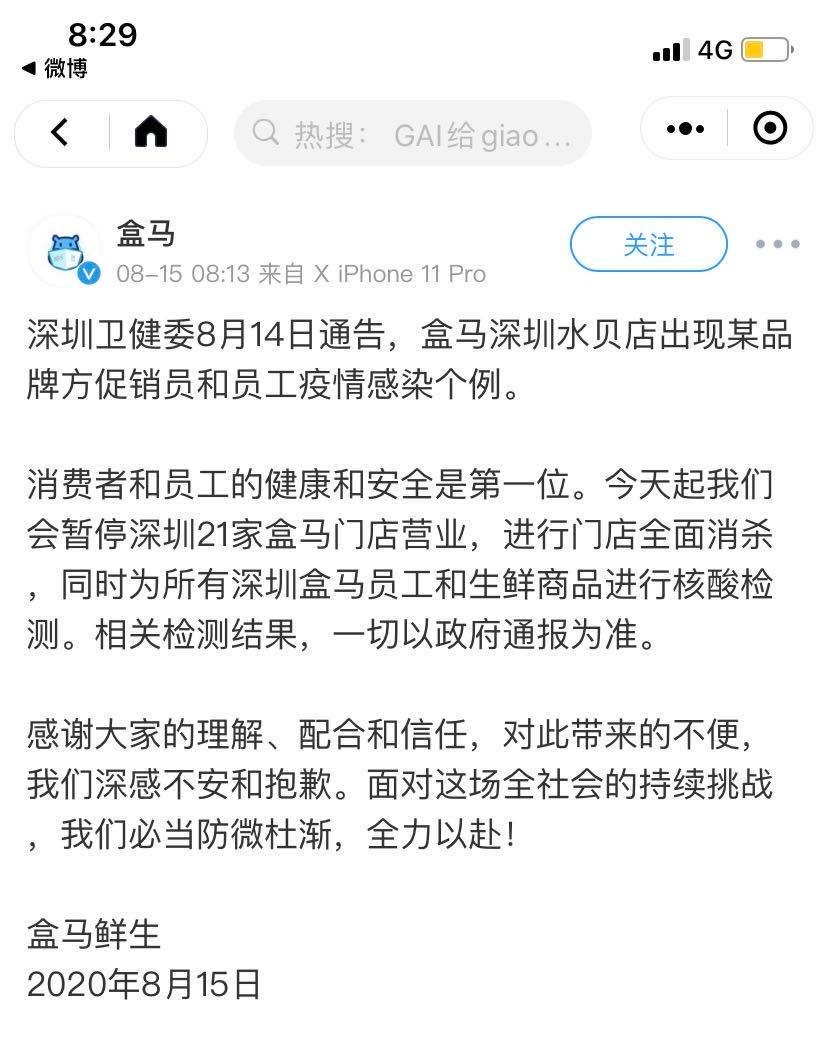Open 盒马 profile from the avatar
Screen dimensions: 828x1049
pyautogui.click(x=65, y=250)
